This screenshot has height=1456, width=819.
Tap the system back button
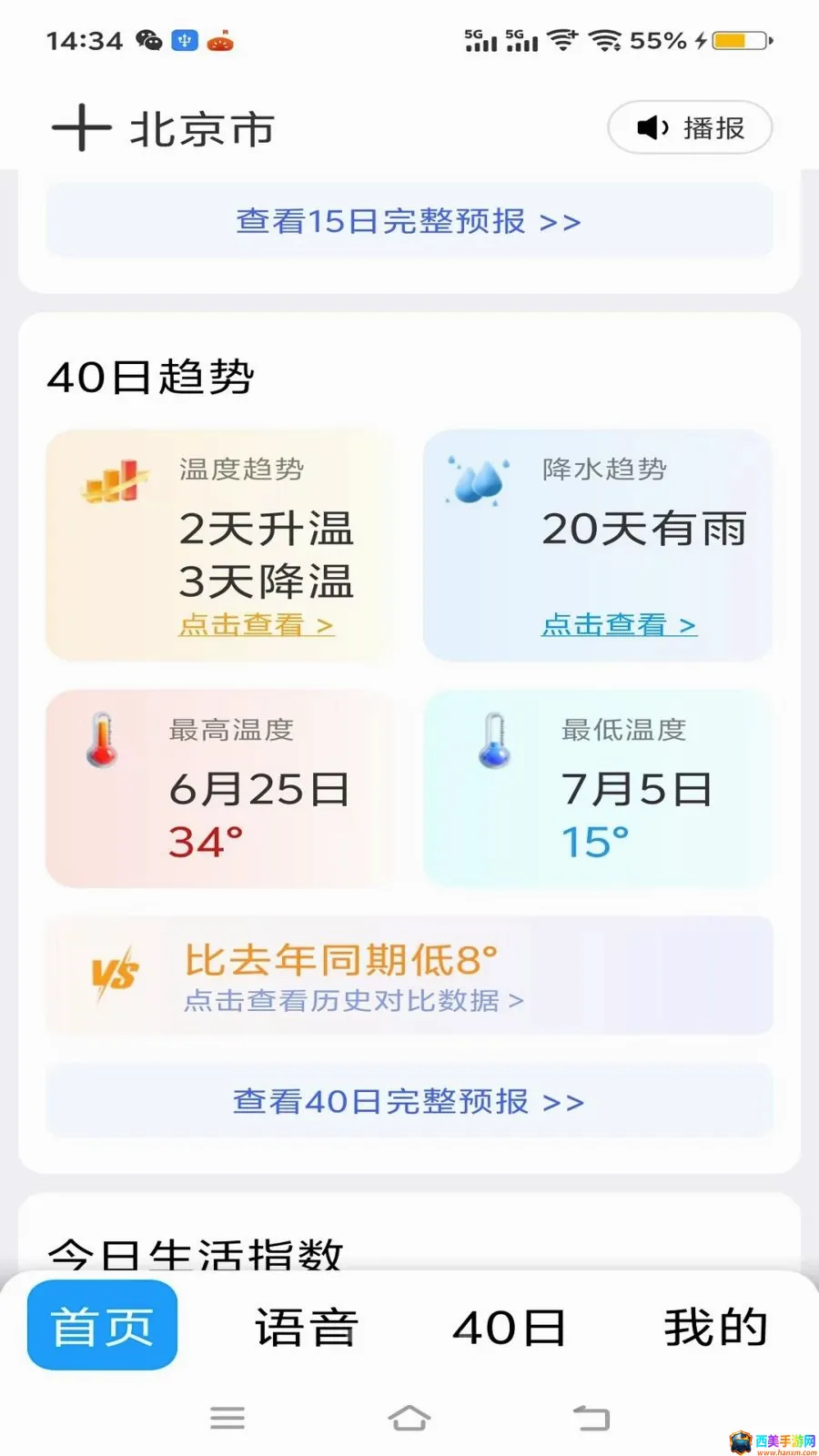[591, 1418]
